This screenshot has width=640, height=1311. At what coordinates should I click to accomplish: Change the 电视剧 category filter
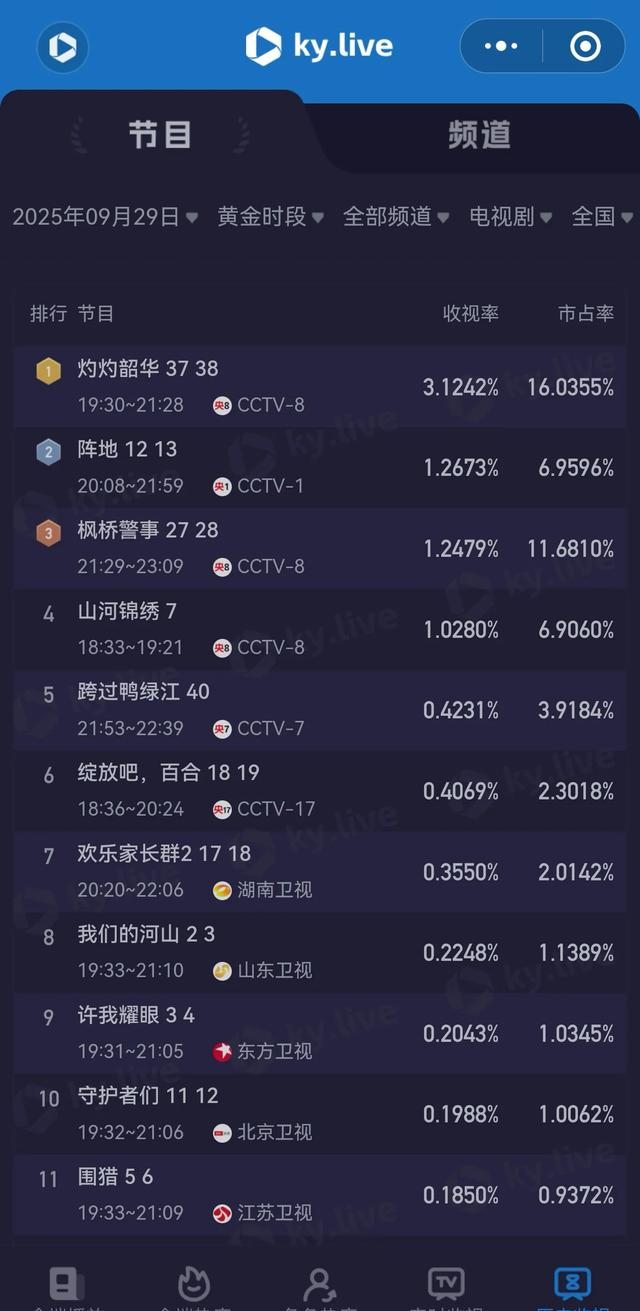[510, 216]
